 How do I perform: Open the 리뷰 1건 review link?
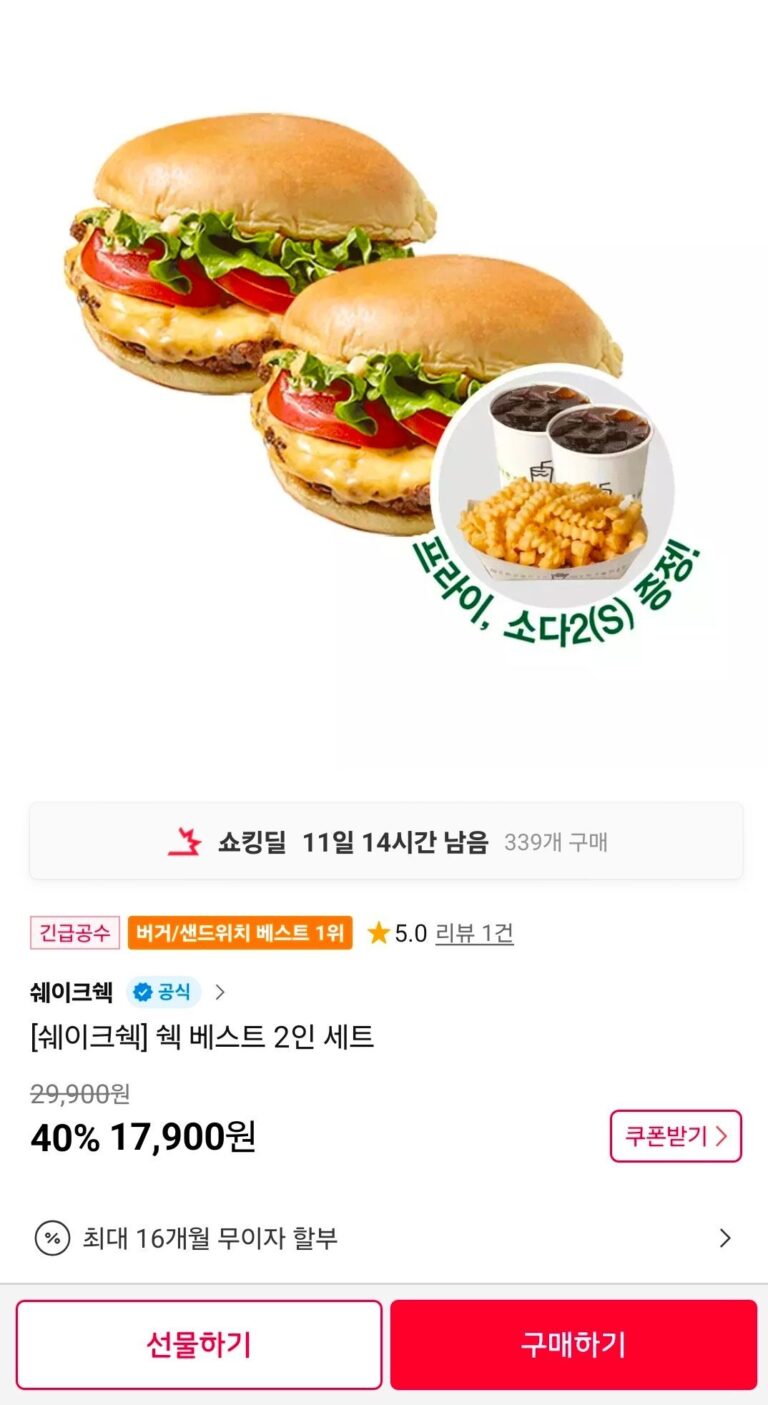(x=474, y=933)
